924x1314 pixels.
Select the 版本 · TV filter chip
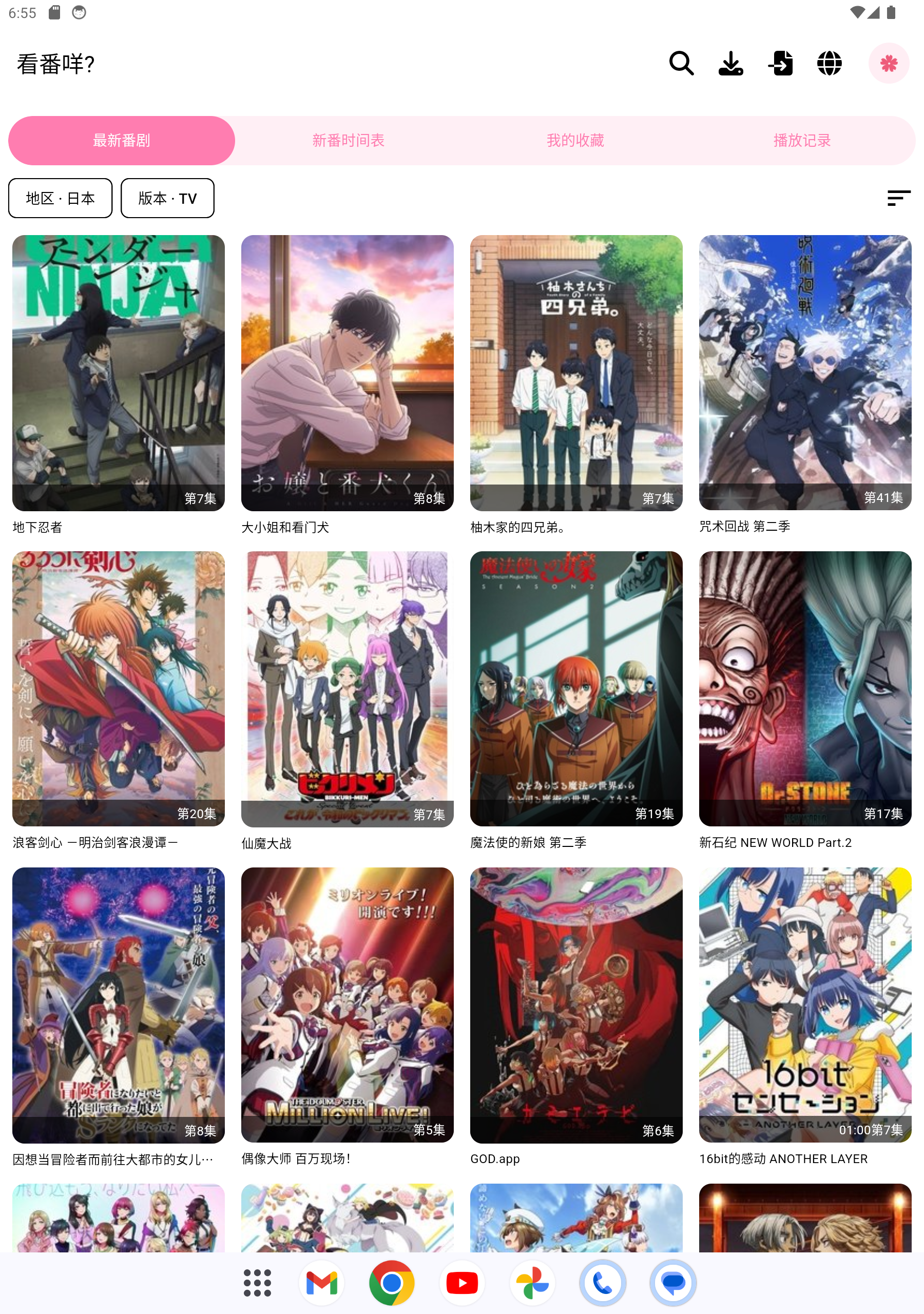coord(167,198)
